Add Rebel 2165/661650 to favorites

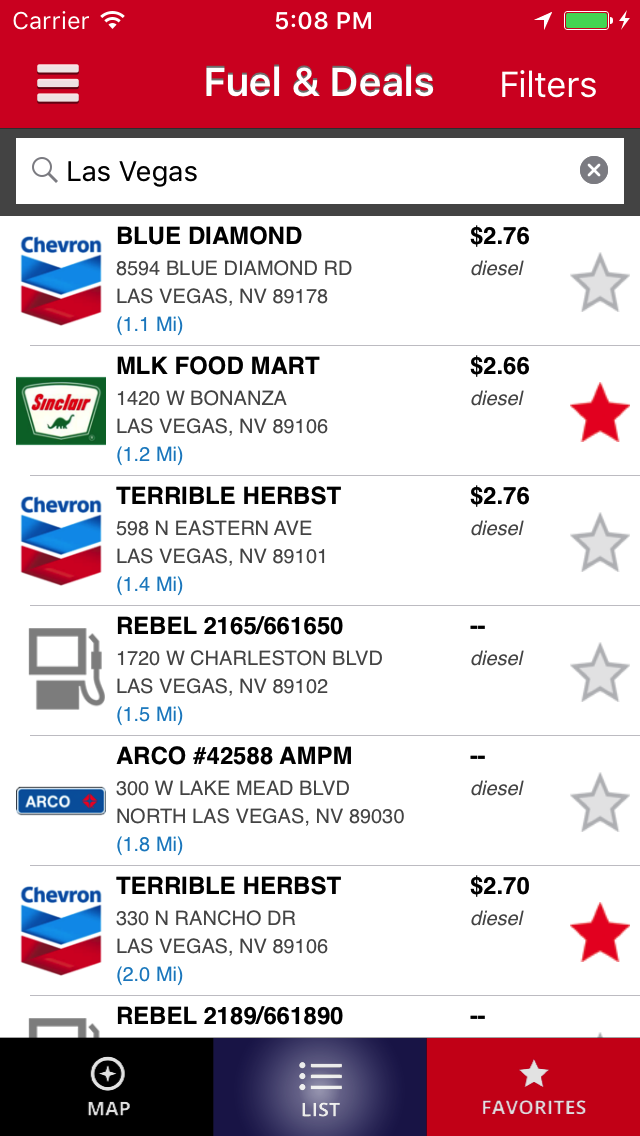click(x=599, y=672)
